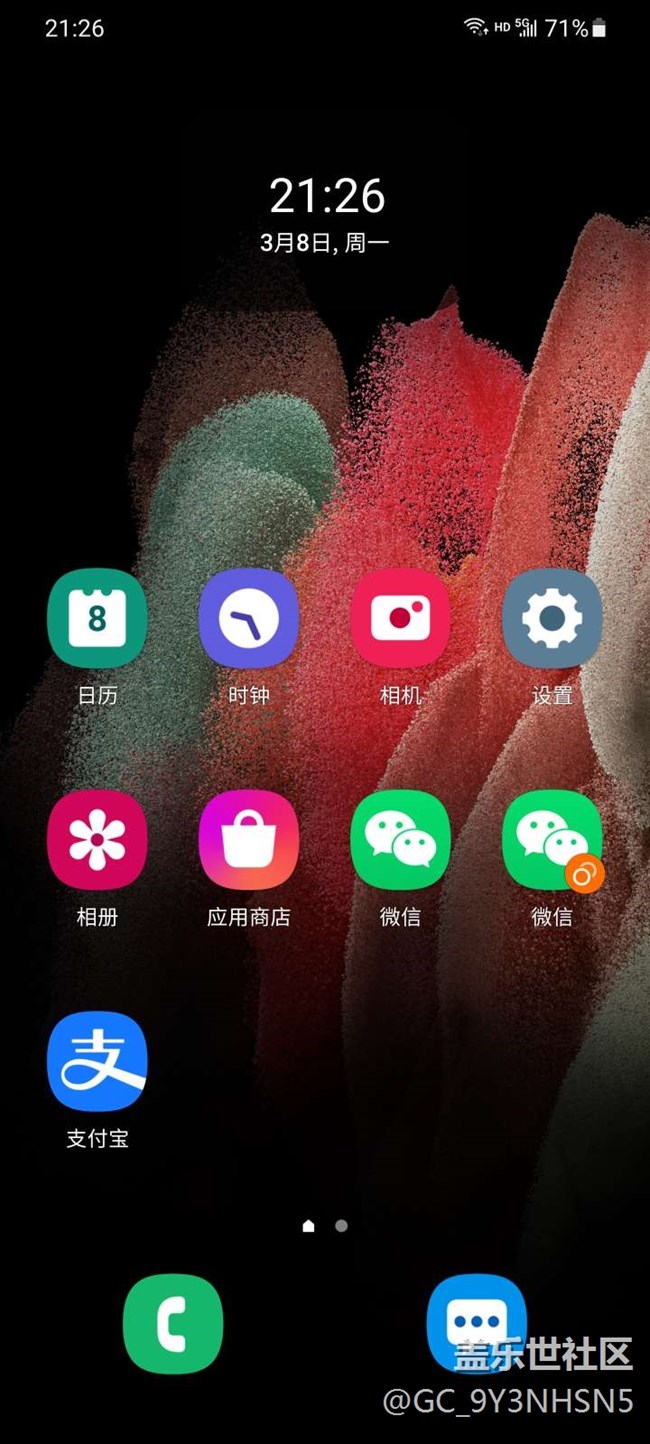
Task: Launch 支付宝 Alipay
Action: click(x=97, y=1062)
